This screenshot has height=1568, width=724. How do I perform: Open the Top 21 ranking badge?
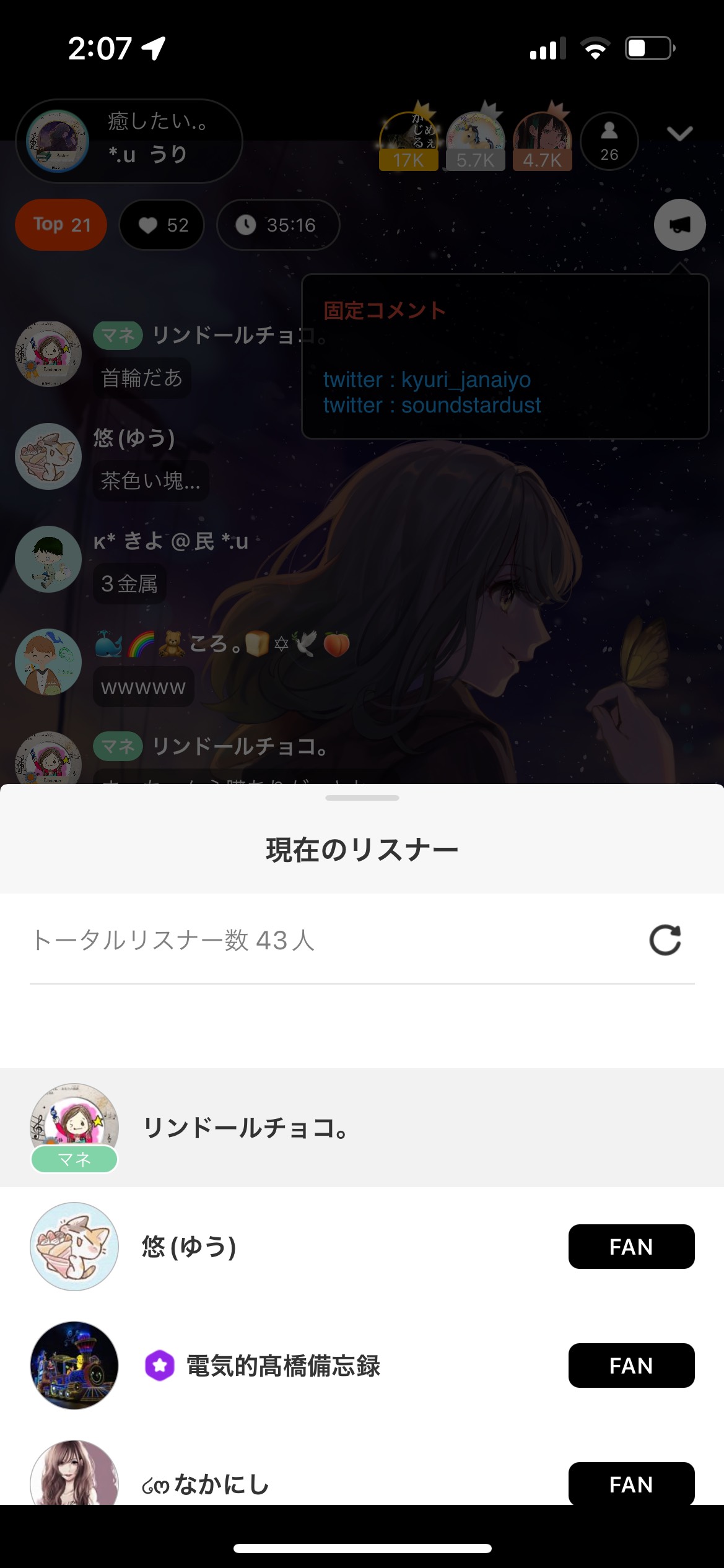coord(61,225)
